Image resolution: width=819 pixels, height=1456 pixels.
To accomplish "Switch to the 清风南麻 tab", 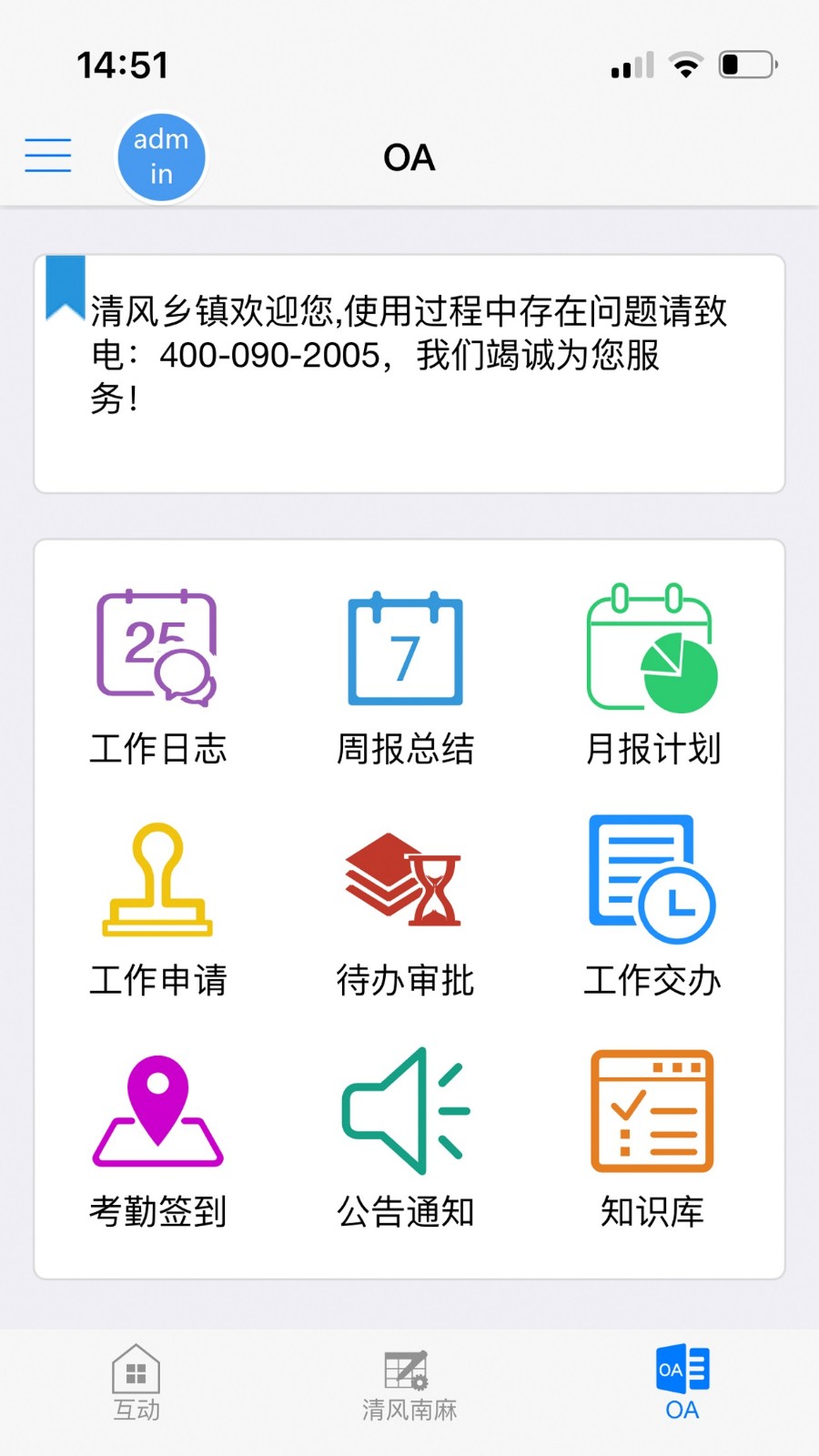I will point(409,1383).
